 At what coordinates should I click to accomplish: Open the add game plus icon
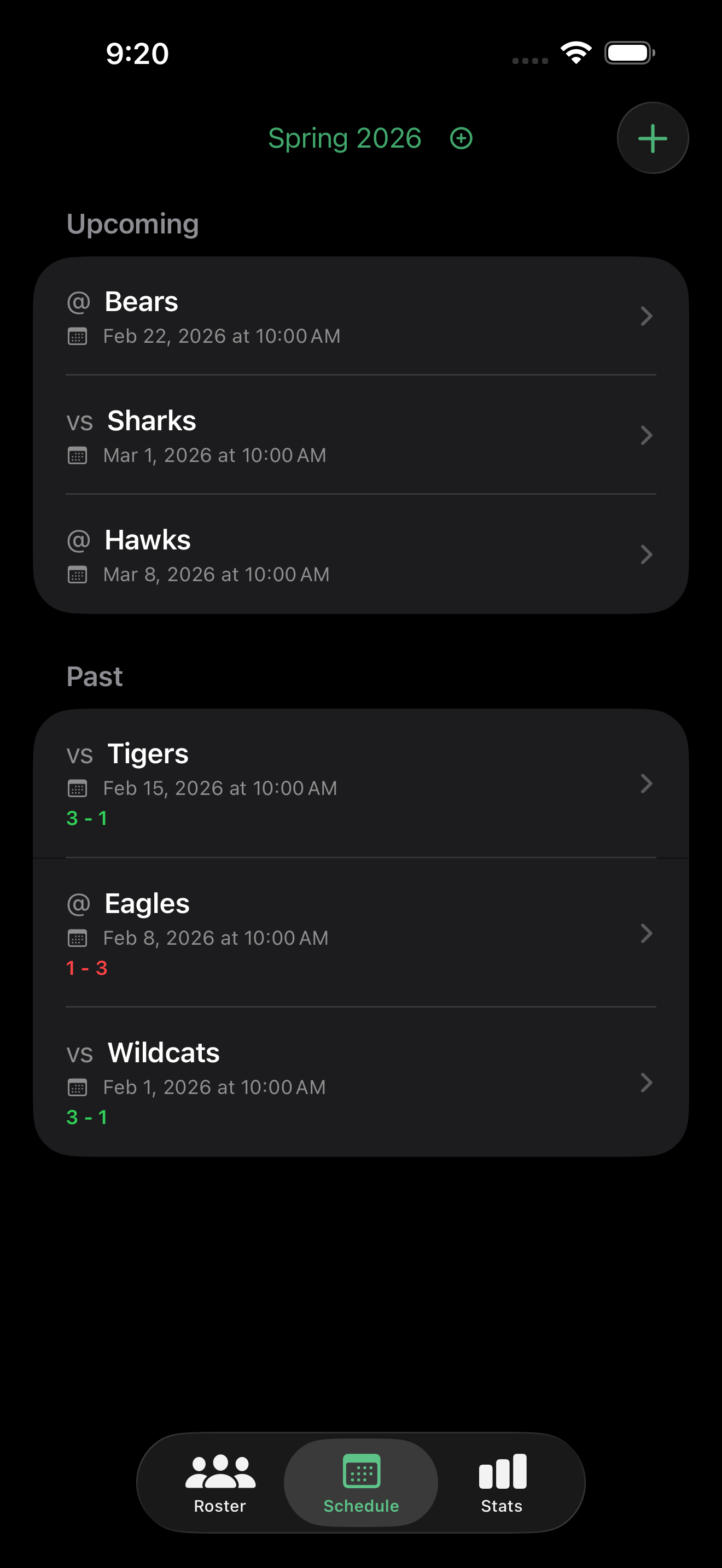tap(652, 138)
